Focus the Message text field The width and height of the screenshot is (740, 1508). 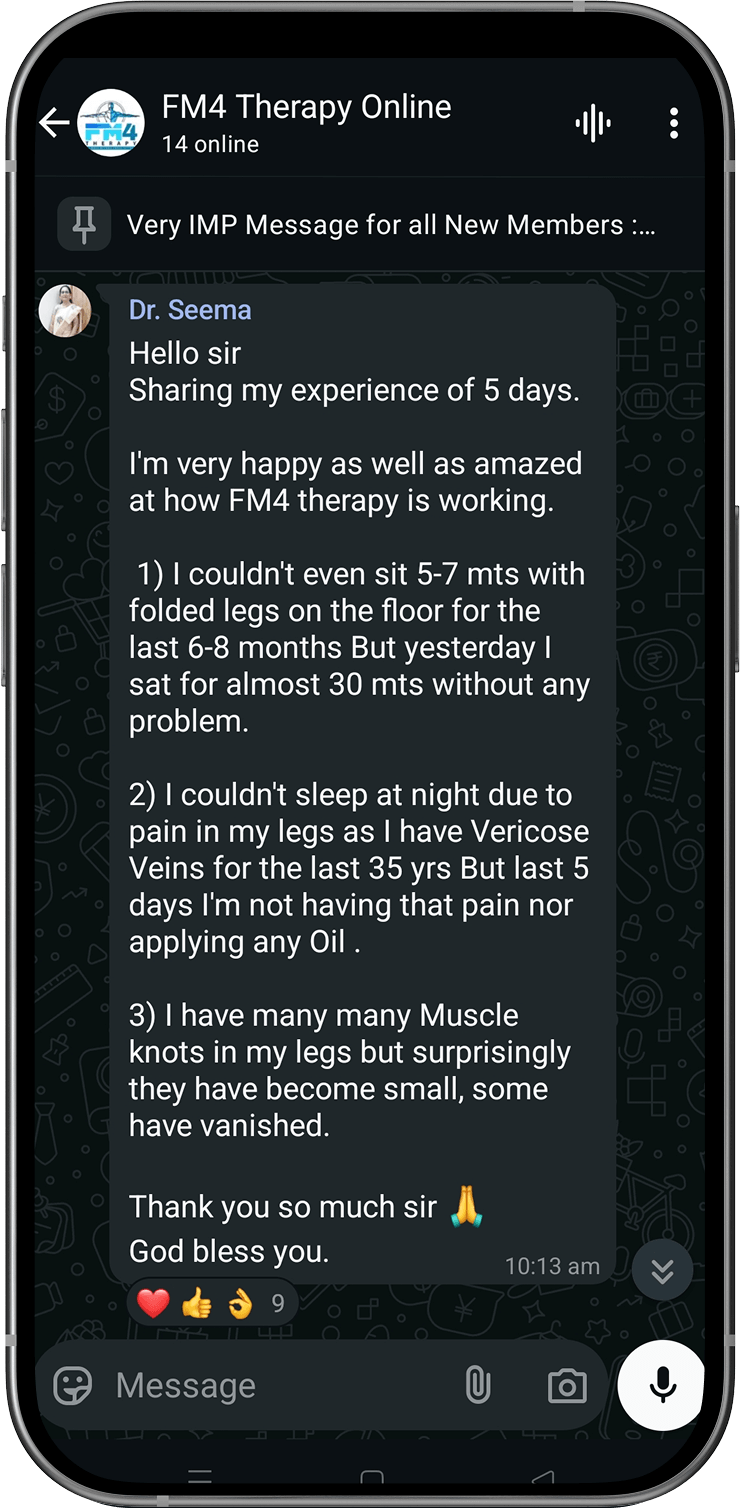coord(270,1386)
